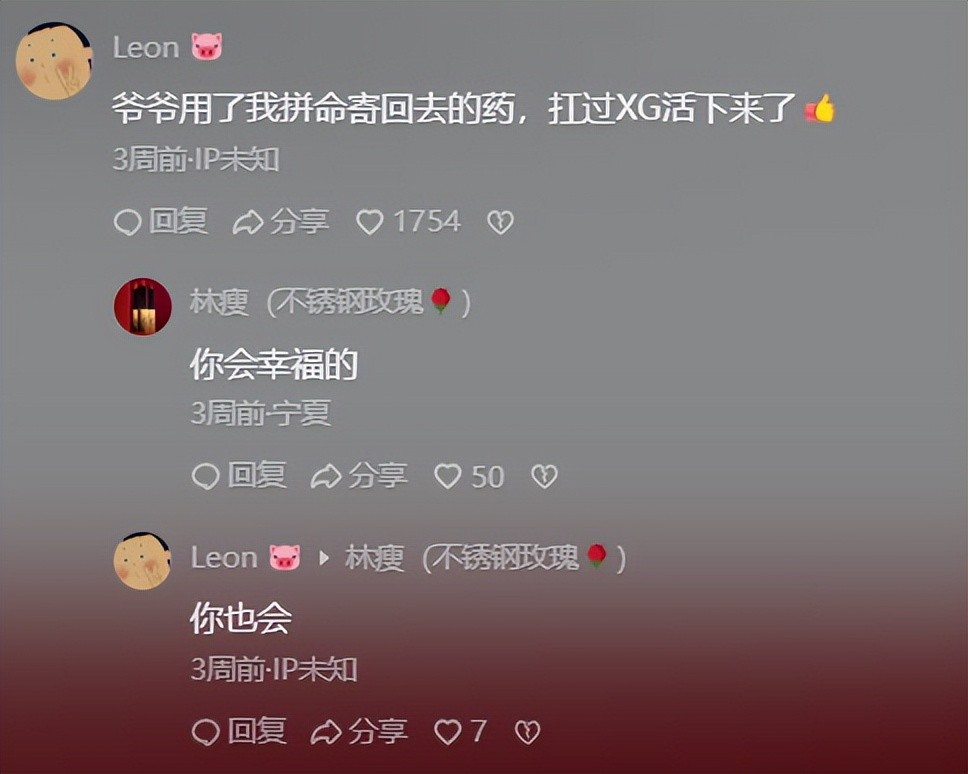Open Leon's profile avatar on the top comment
Screen dimensions: 968x774
click(54, 61)
